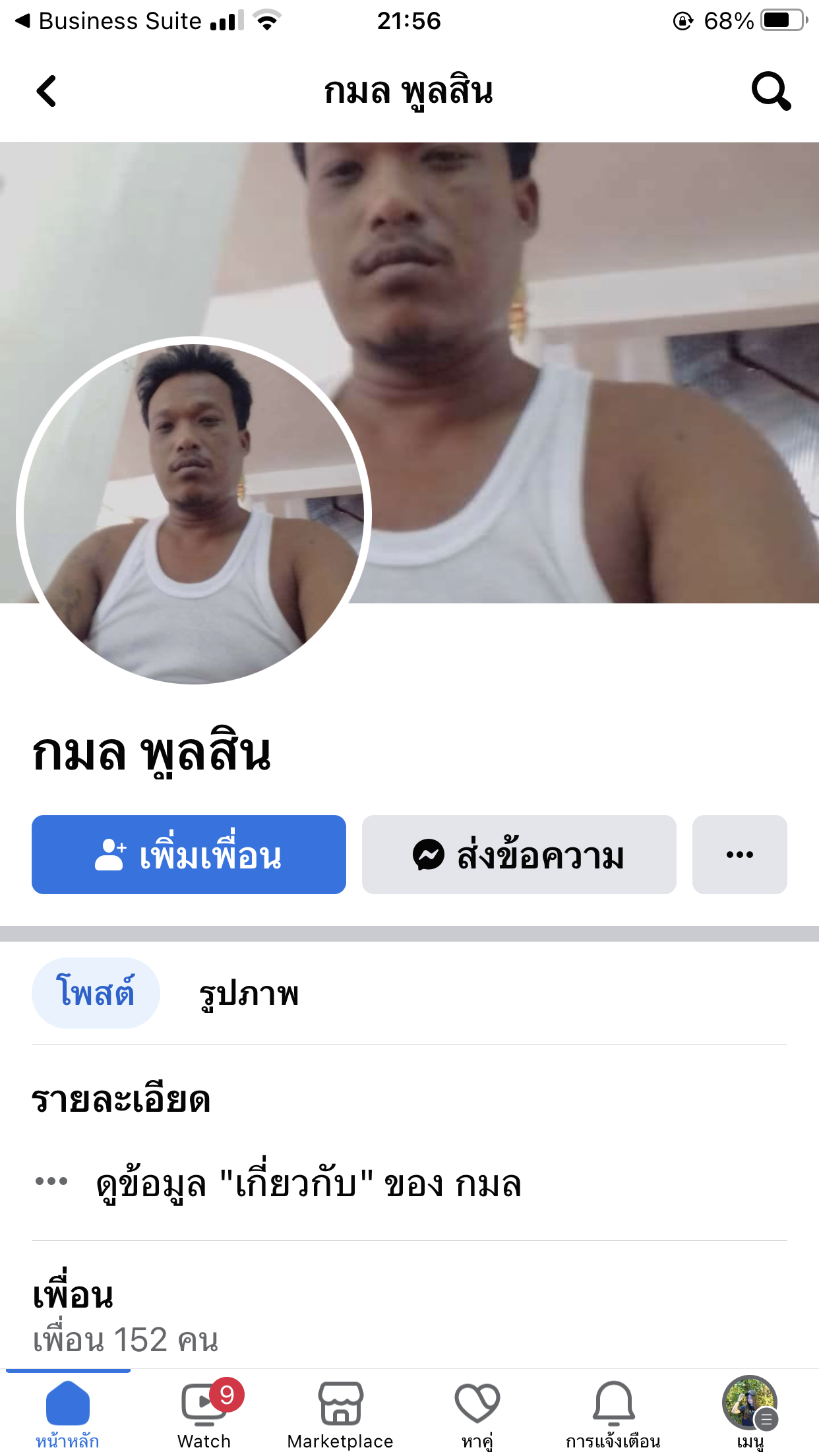Image resolution: width=819 pixels, height=1456 pixels.
Task: Switch to the รูปภาพ photos tab
Action: pyautogui.click(x=249, y=993)
